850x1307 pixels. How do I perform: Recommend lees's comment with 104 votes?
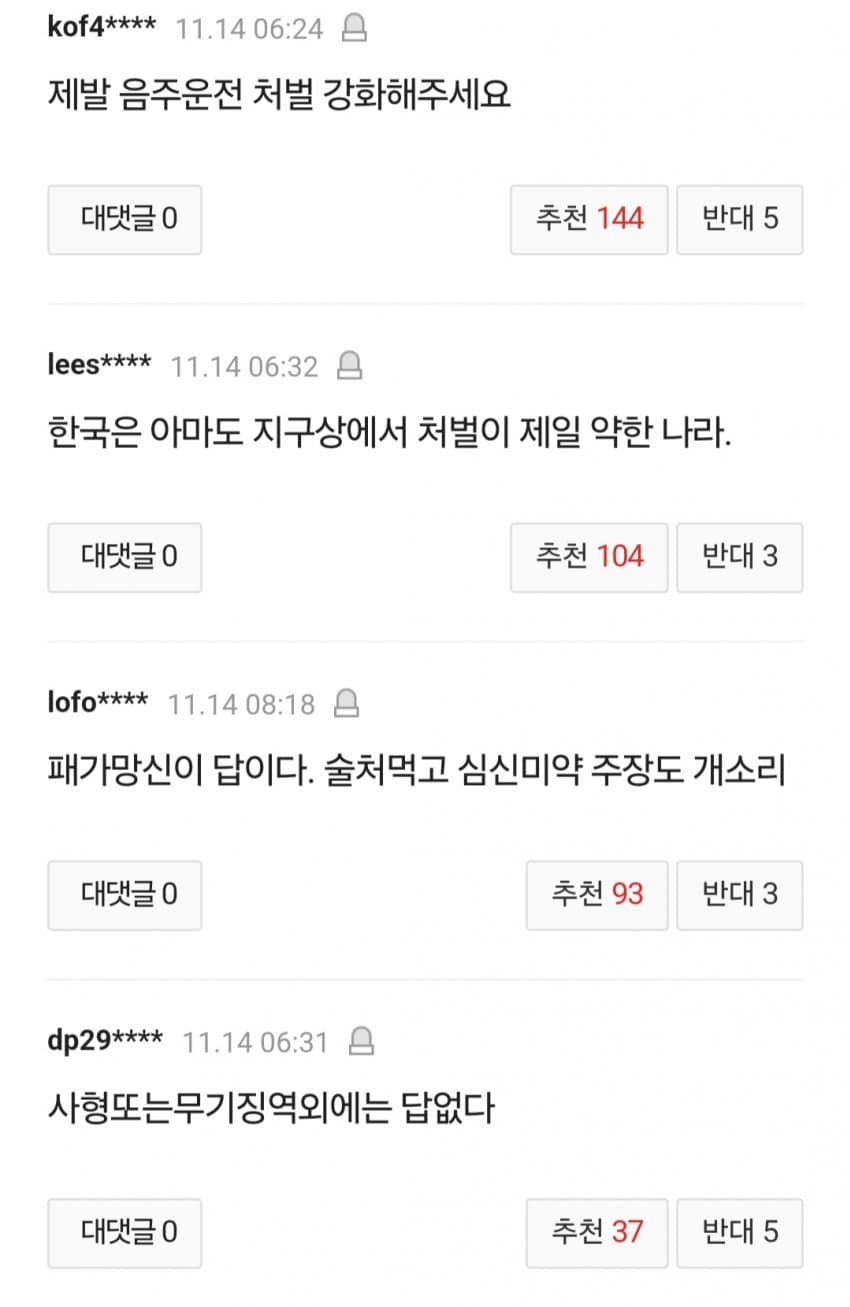(589, 557)
